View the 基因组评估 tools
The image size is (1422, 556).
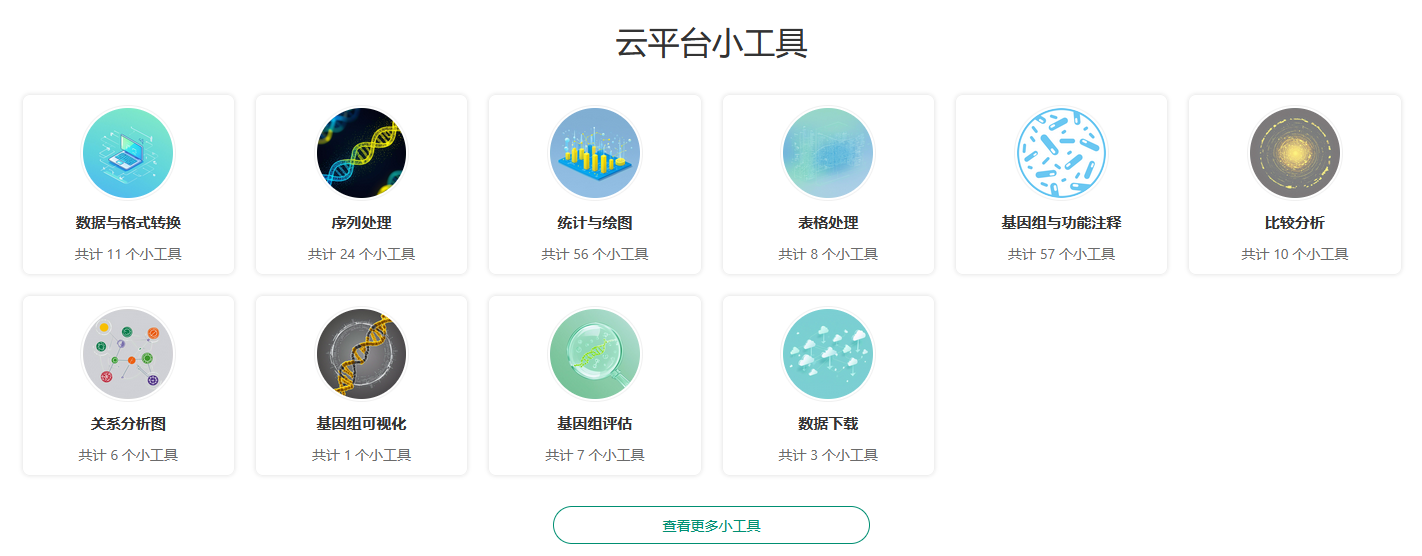(x=594, y=386)
